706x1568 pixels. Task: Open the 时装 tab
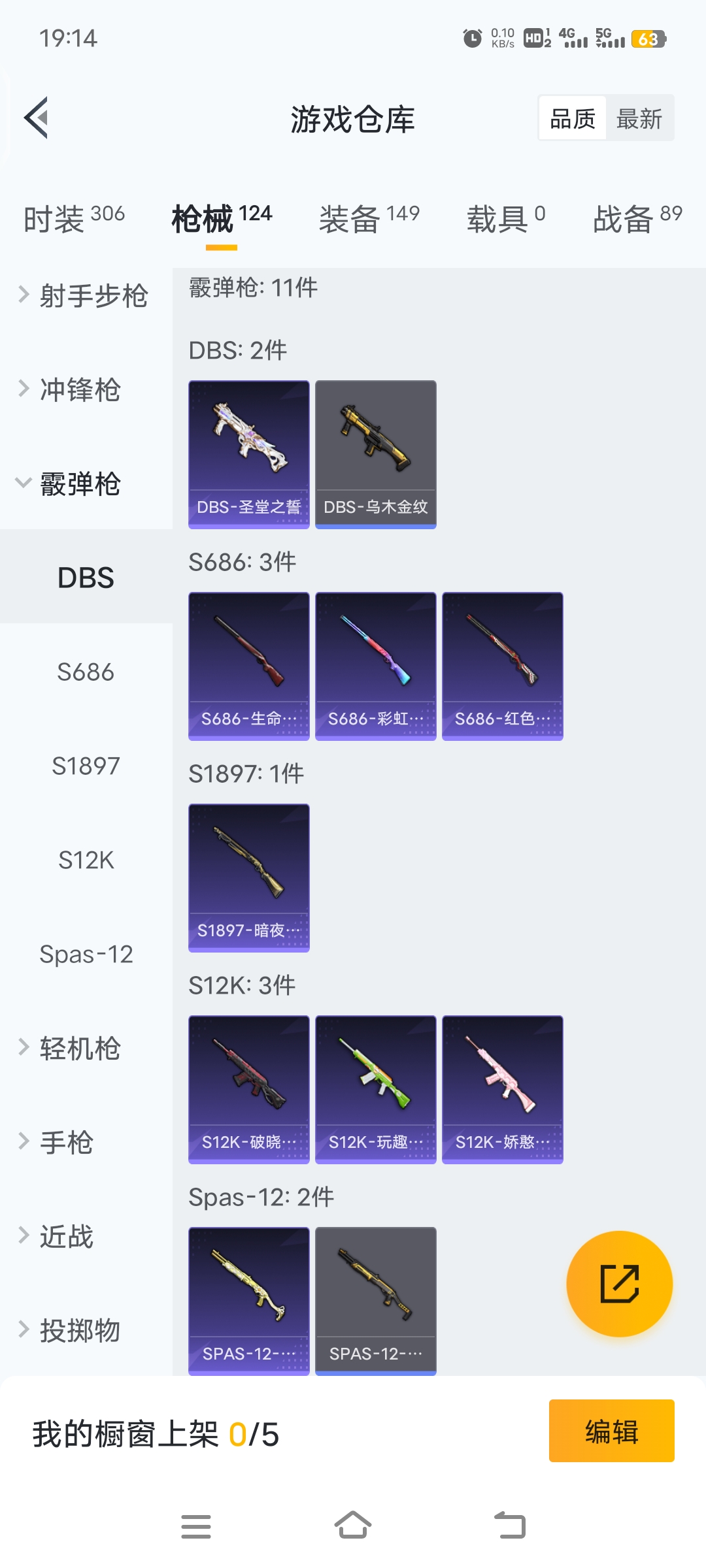73,219
